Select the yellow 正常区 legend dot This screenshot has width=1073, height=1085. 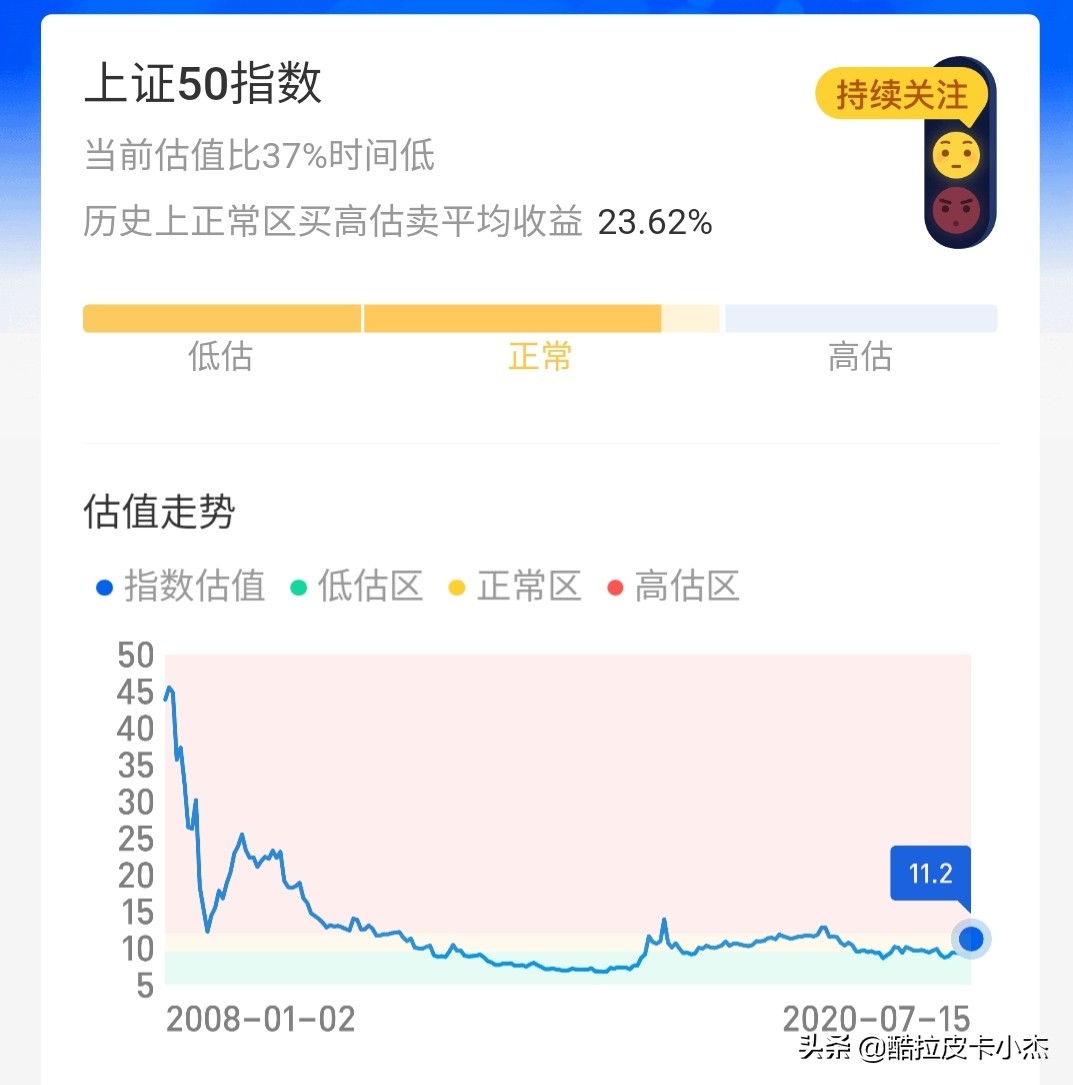click(458, 587)
